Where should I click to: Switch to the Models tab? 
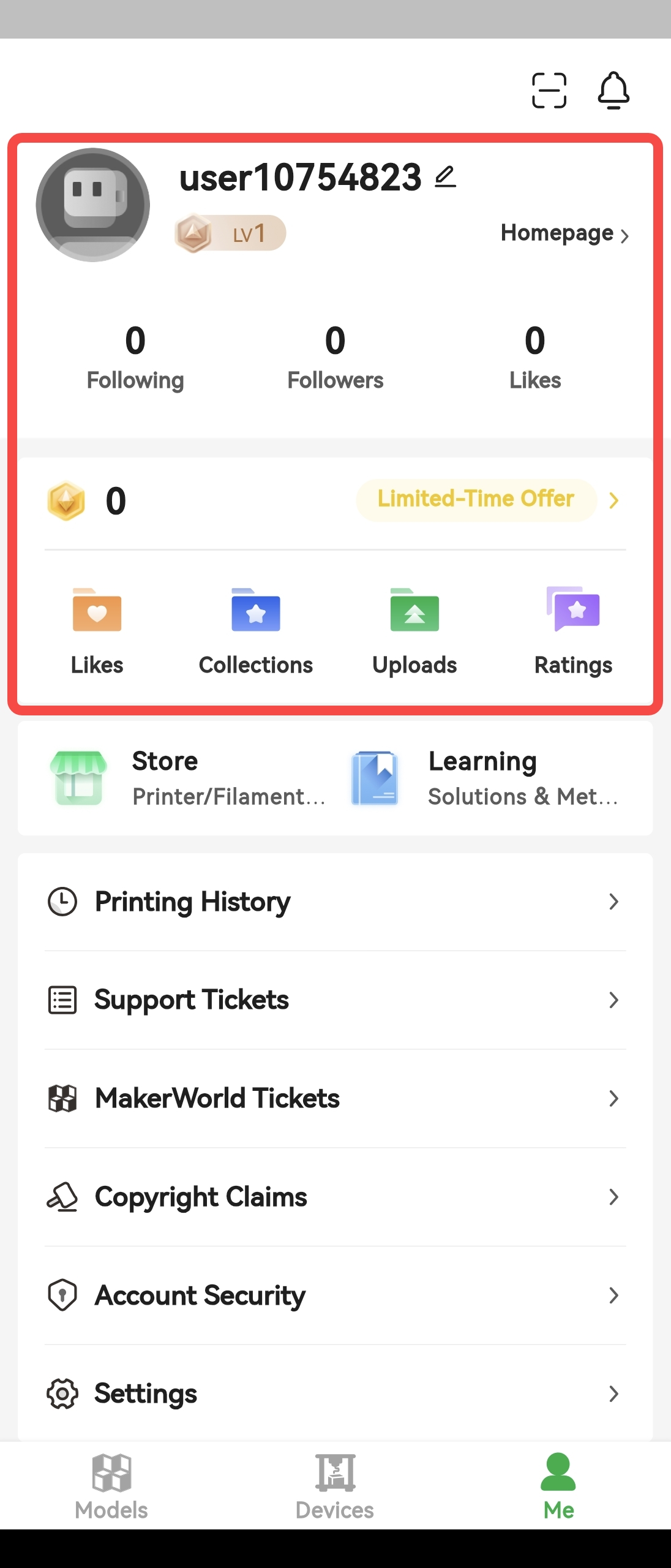[x=111, y=1485]
